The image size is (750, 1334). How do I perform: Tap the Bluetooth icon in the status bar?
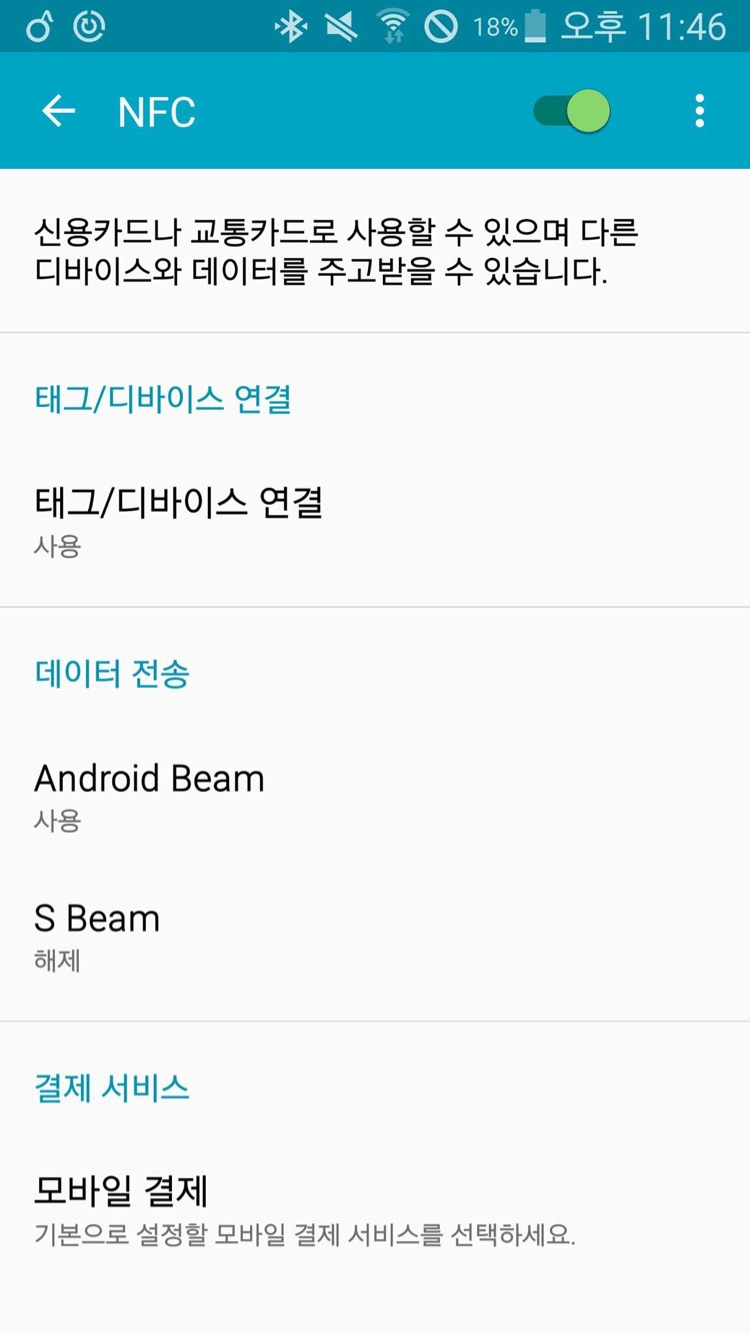293,26
